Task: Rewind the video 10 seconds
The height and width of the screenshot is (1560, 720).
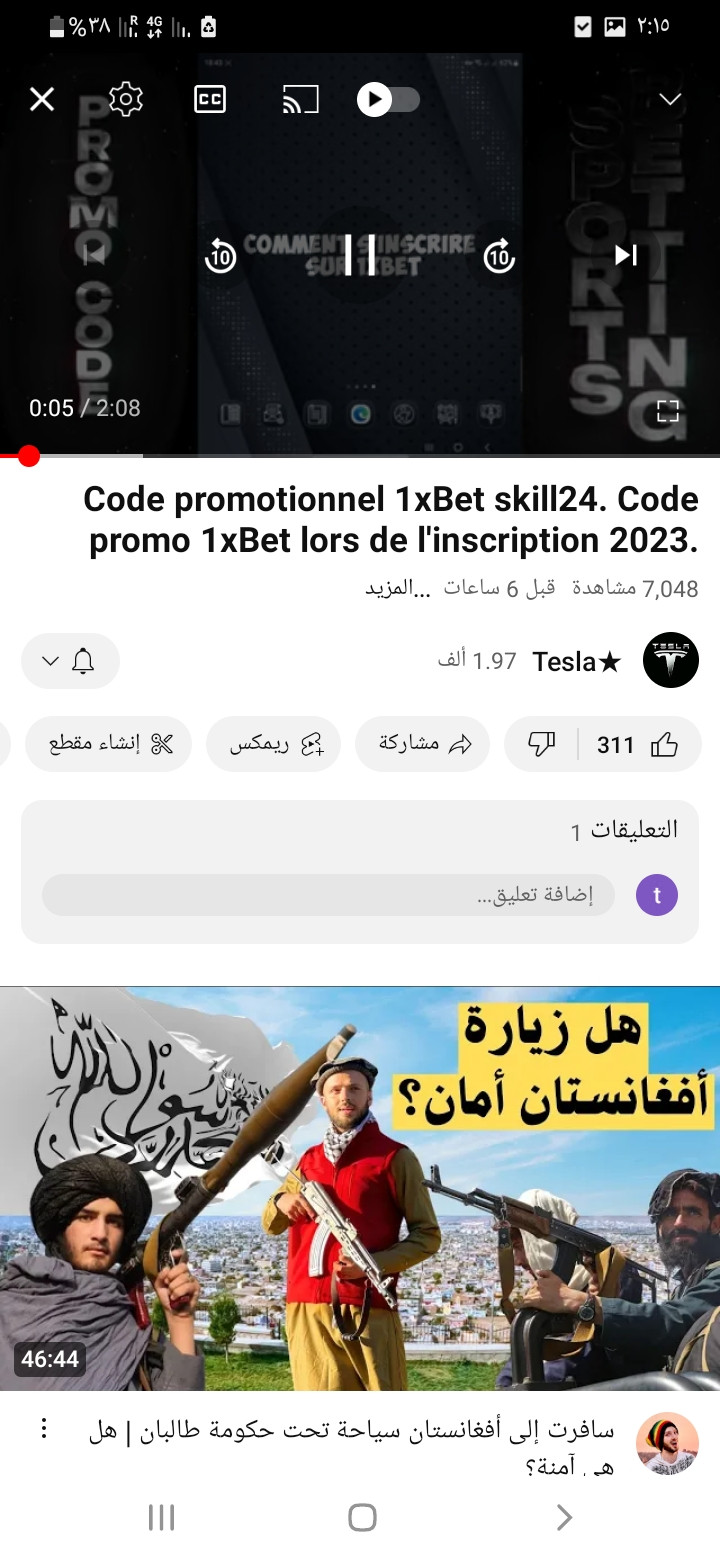Action: pos(220,256)
